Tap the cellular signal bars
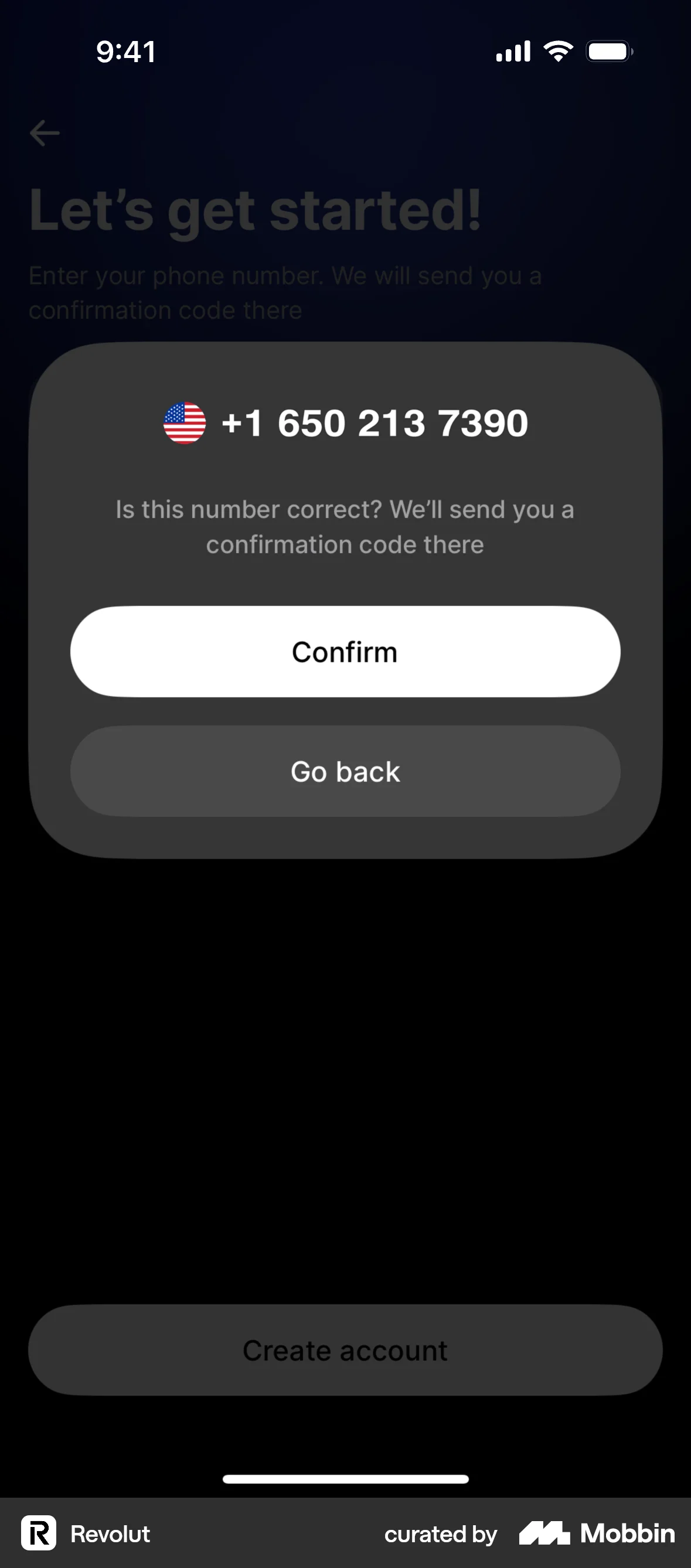 [x=513, y=51]
